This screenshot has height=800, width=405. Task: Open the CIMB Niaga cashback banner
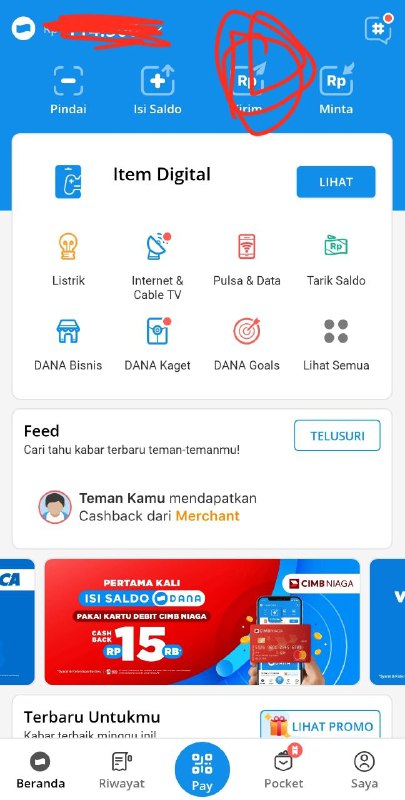click(x=202, y=621)
